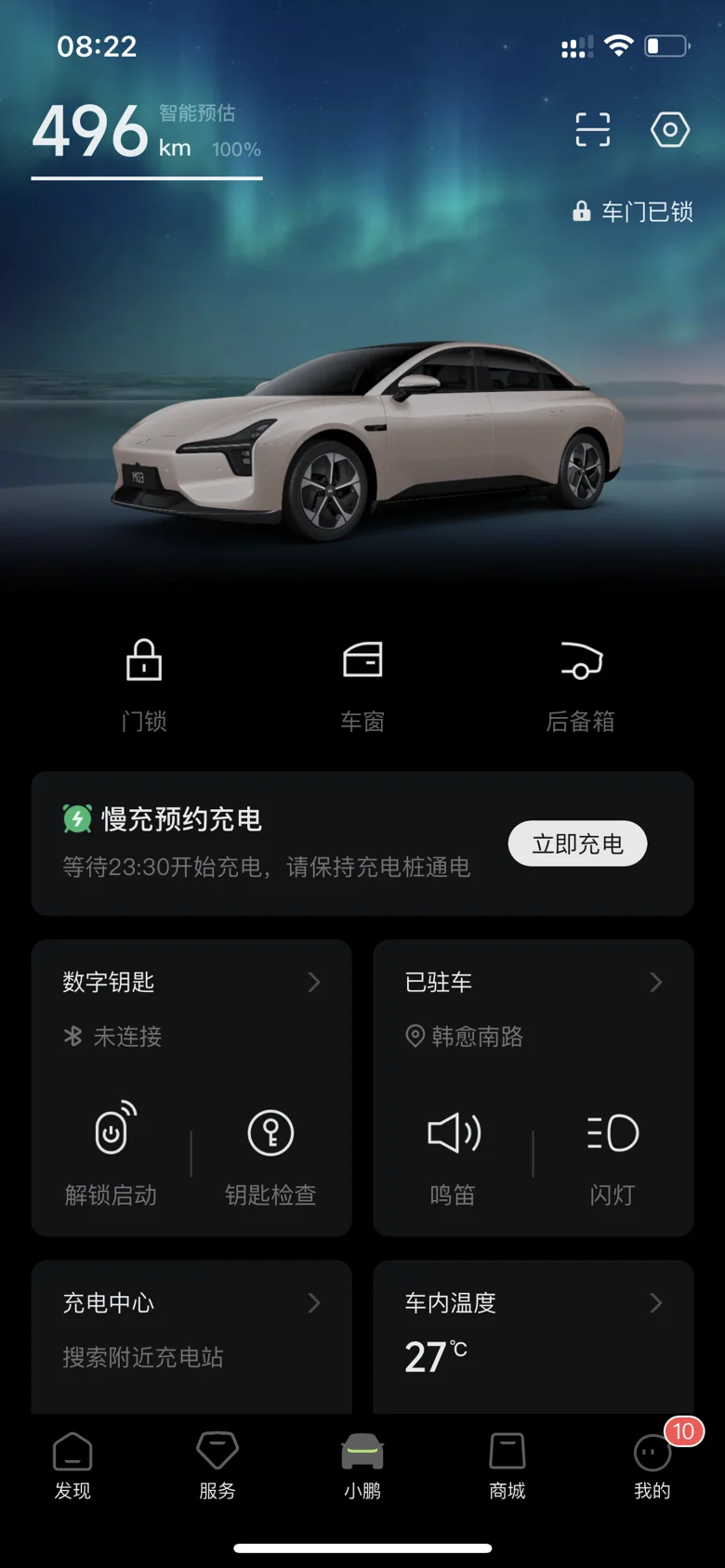Tap the 496 km range estimate

(147, 133)
